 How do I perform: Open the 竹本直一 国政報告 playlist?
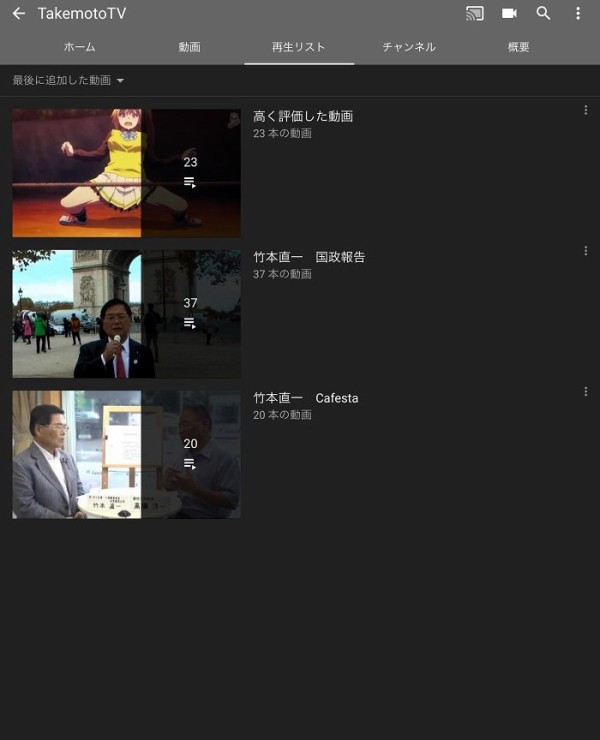127,314
